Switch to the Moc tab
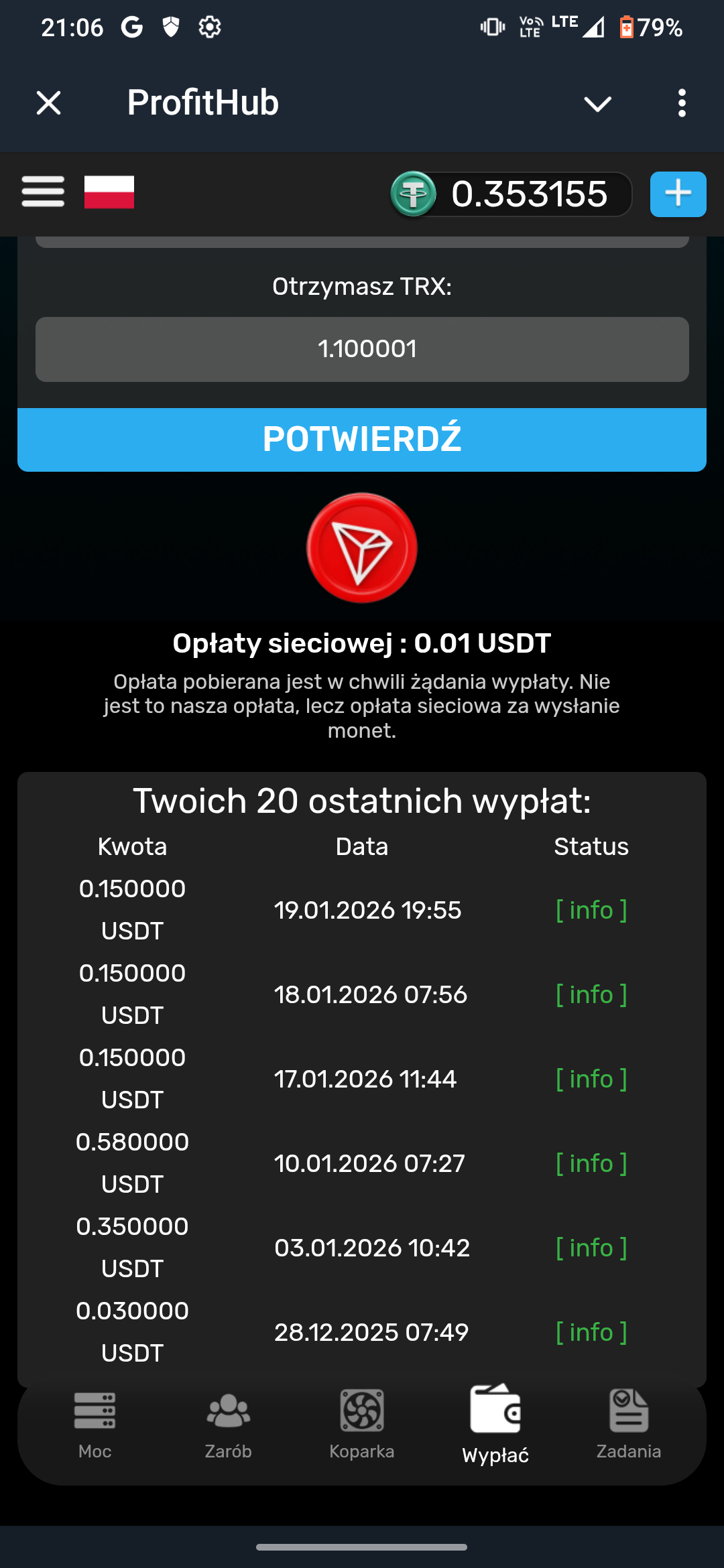Image resolution: width=724 pixels, height=1568 pixels. (x=95, y=1425)
